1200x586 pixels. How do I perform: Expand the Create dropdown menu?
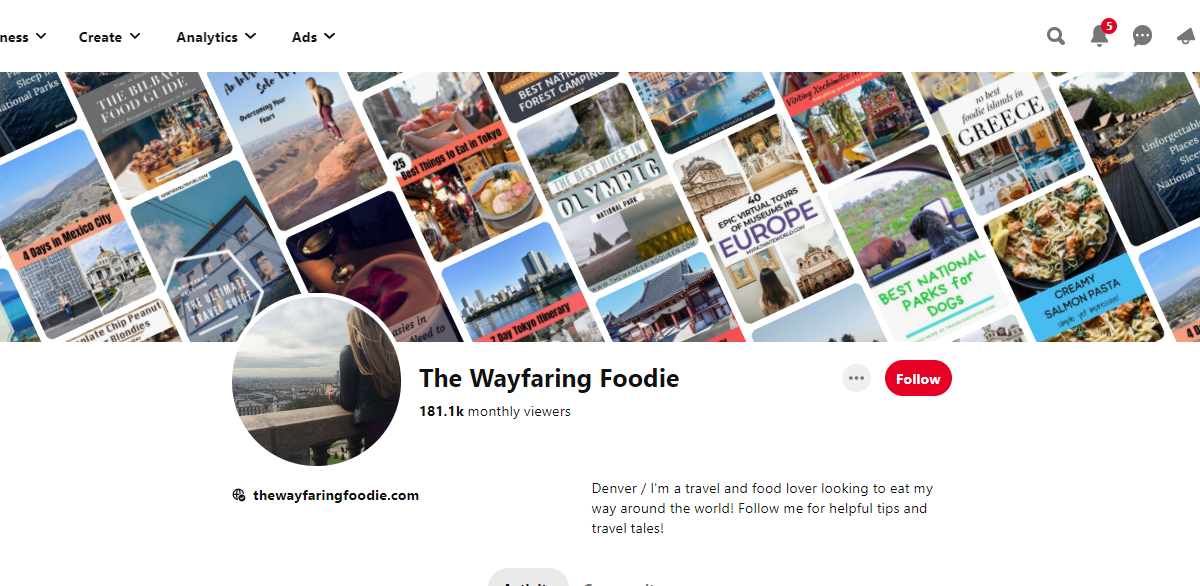109,37
